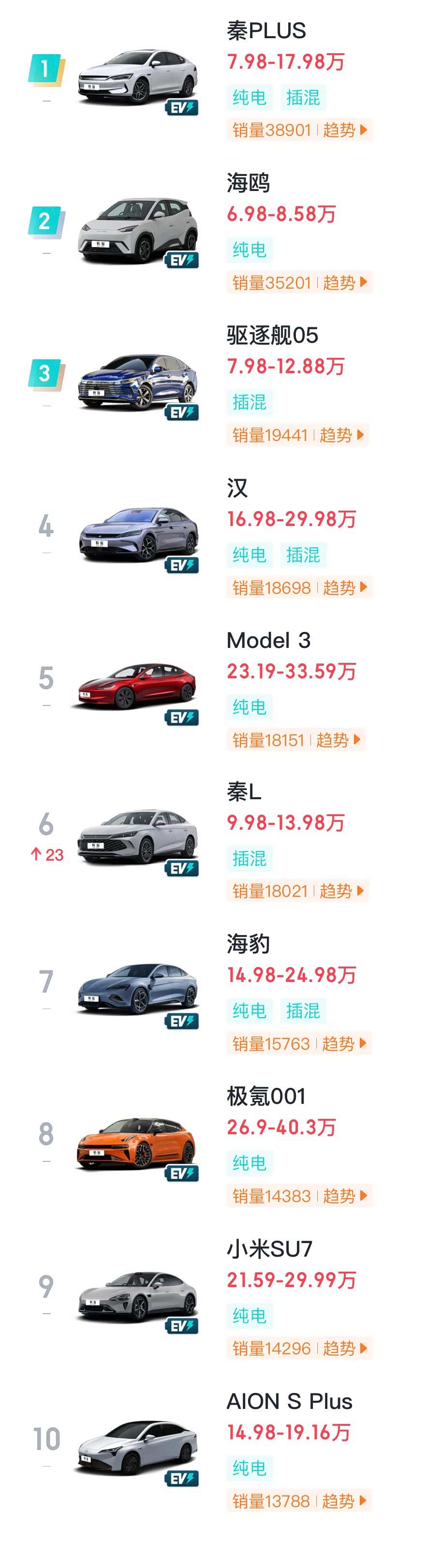Screen dimensions: 426x1568
Task: Open the AION S Plus entry
Action: point(289,1401)
